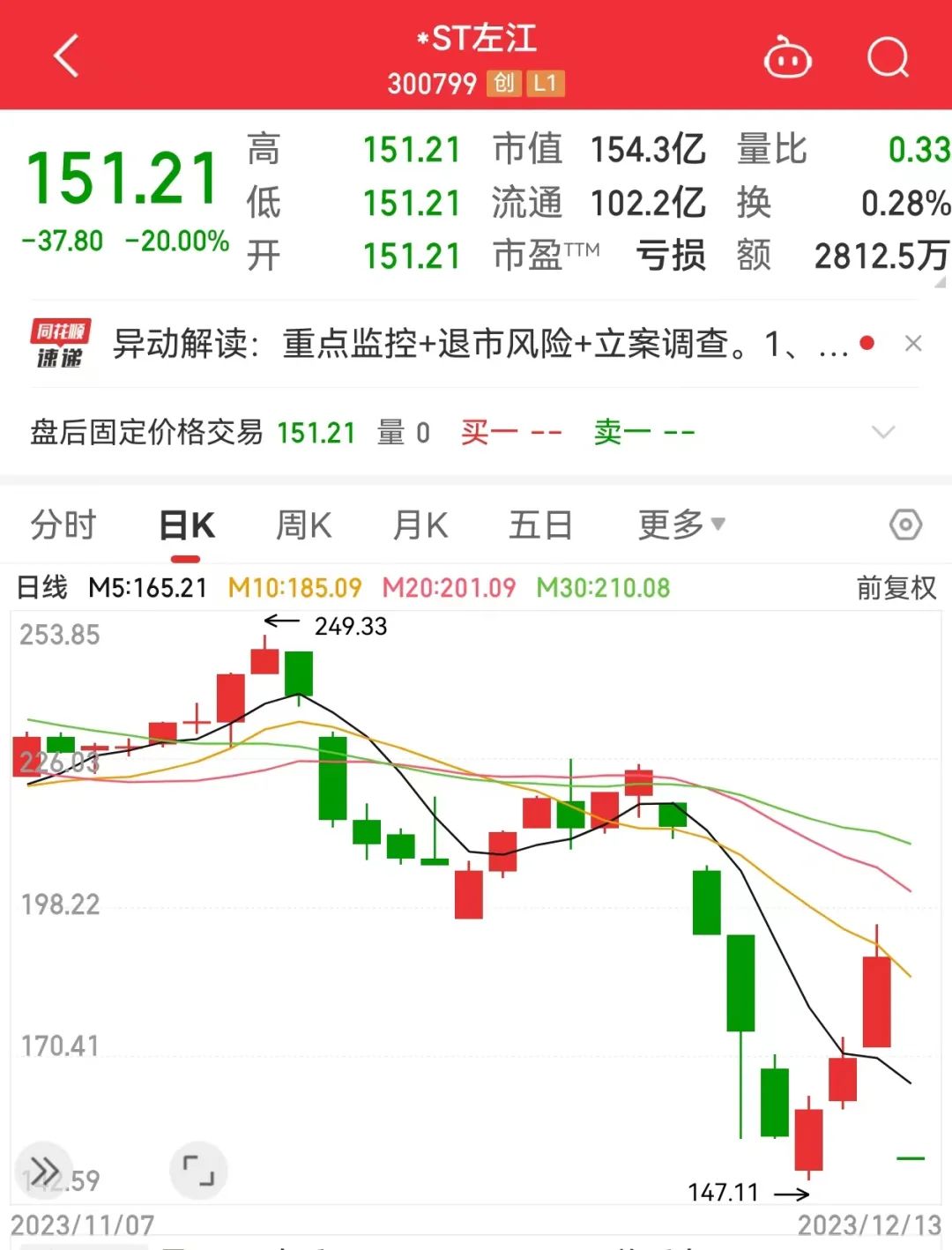Open chart settings hexagon icon
Screen dimensions: 952x1250
(x=905, y=525)
